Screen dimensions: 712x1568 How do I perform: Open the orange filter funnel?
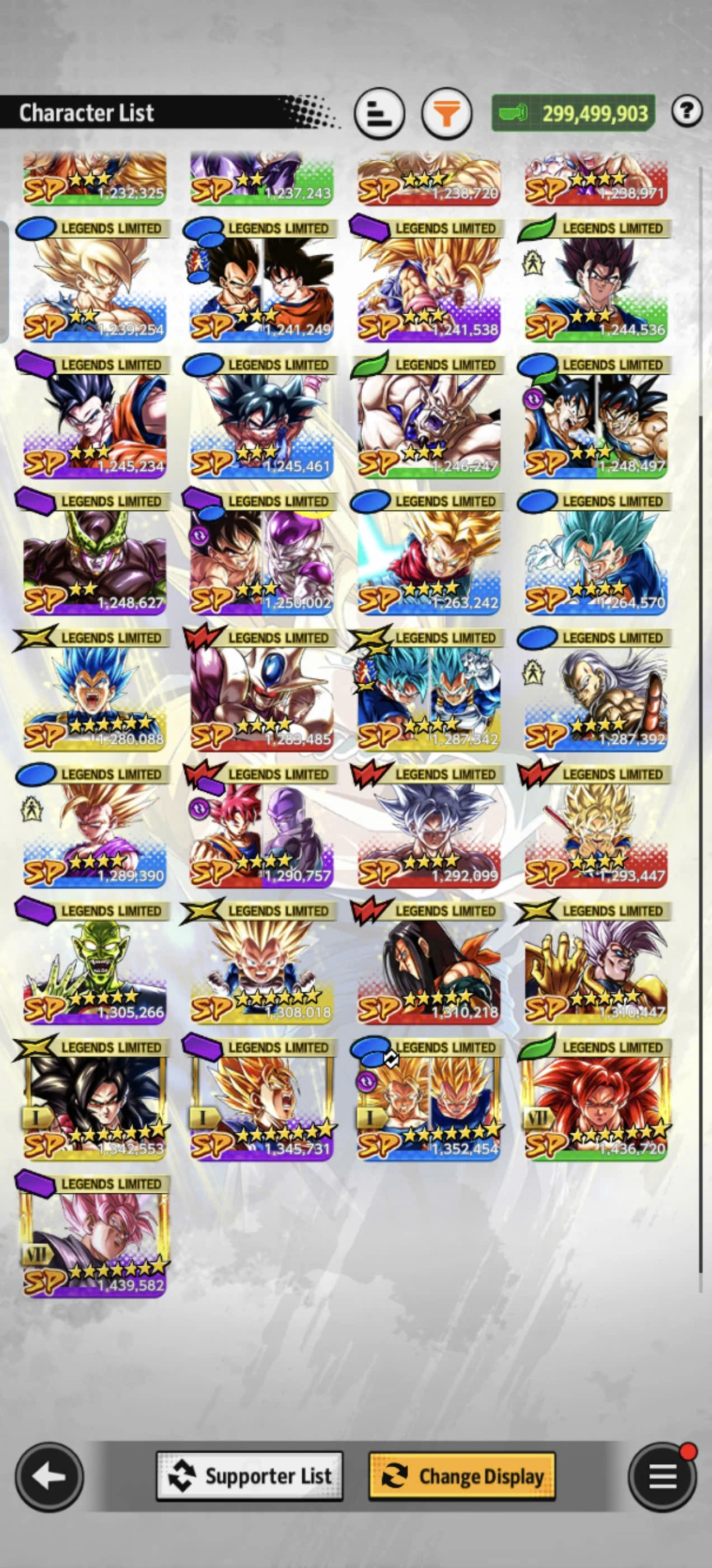[x=447, y=114]
